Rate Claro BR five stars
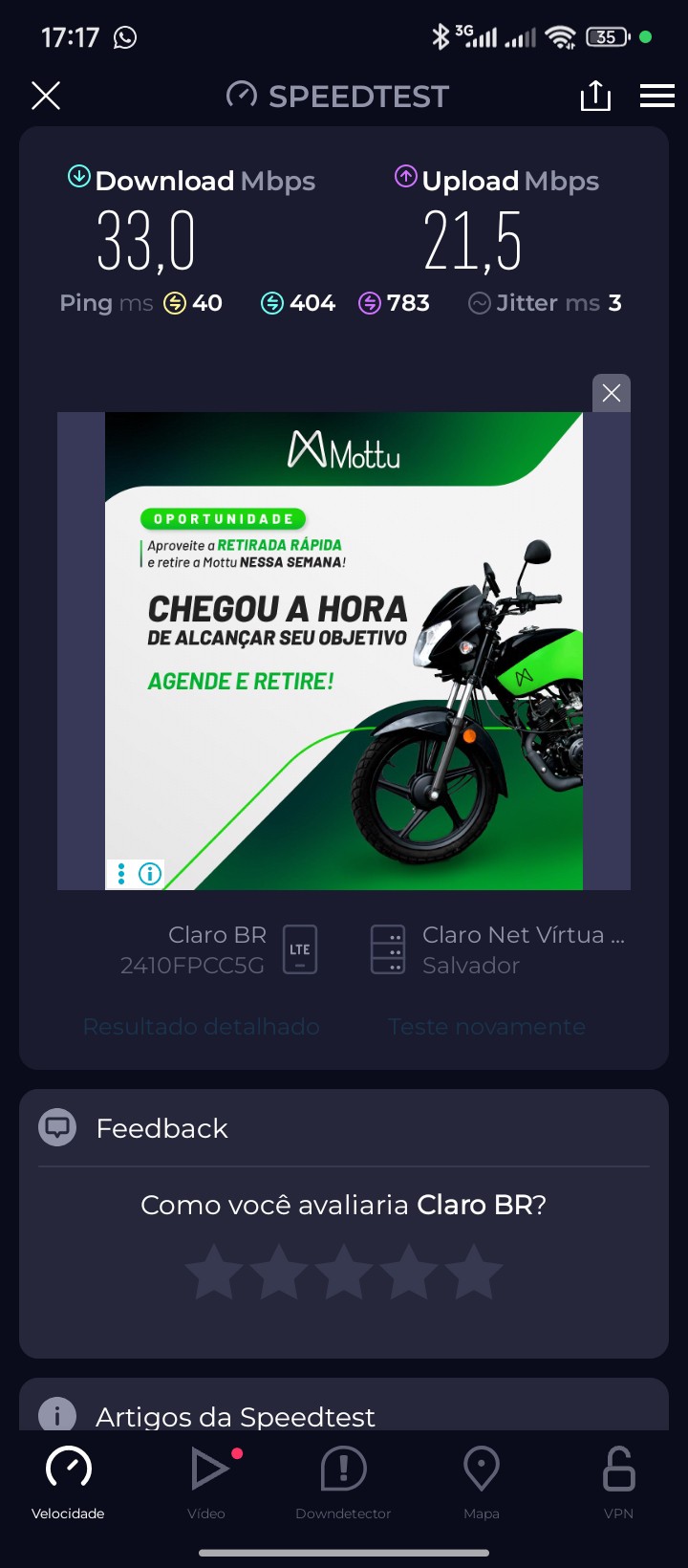This screenshot has height=1568, width=688. 474,1274
